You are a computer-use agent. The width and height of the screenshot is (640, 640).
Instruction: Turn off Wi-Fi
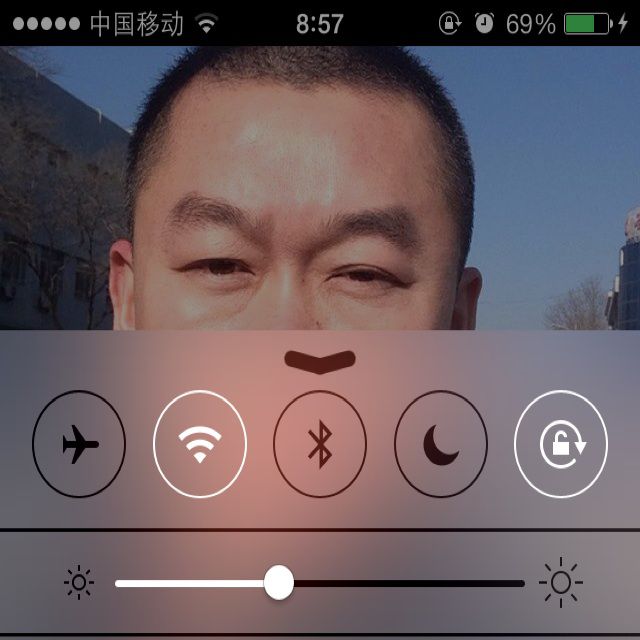click(x=200, y=444)
